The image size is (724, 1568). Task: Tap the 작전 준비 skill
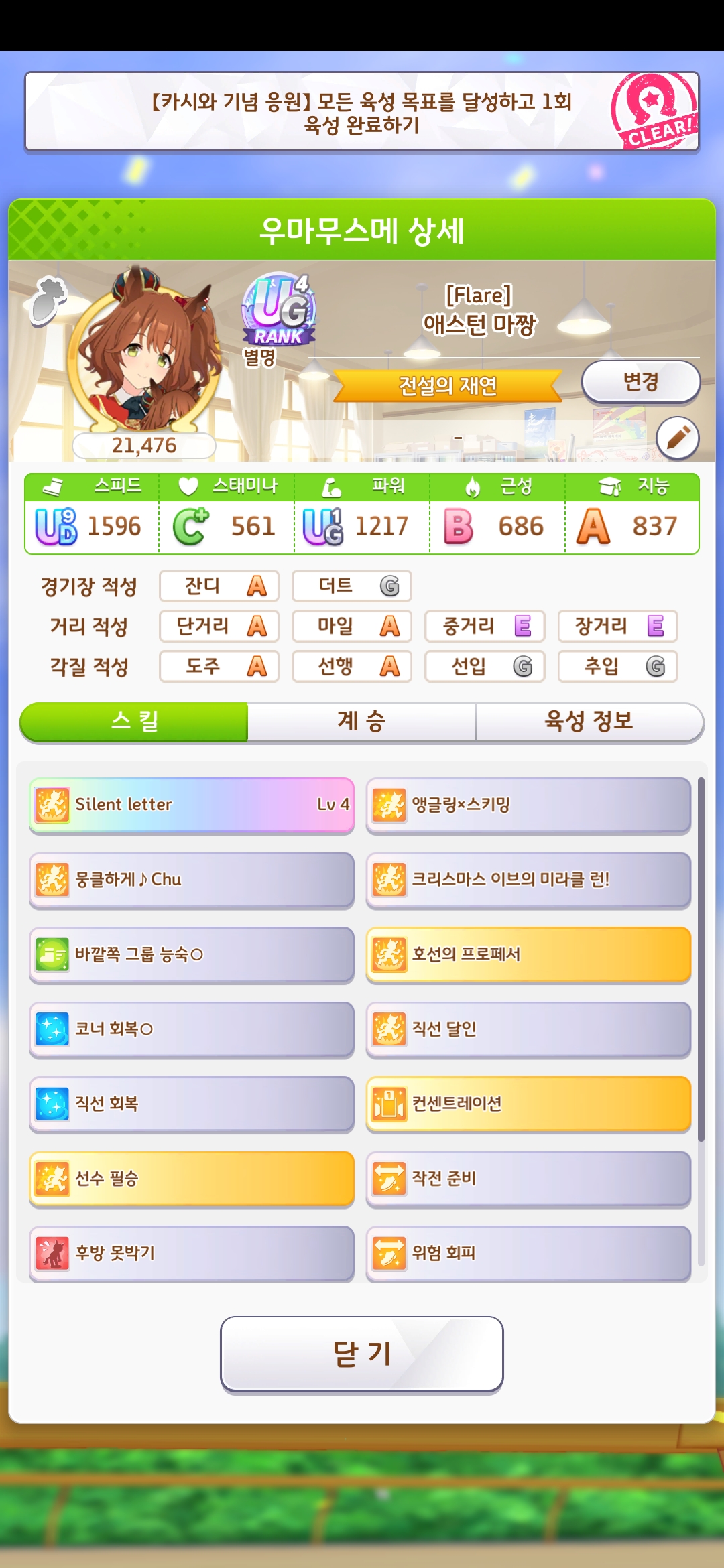coord(528,1179)
